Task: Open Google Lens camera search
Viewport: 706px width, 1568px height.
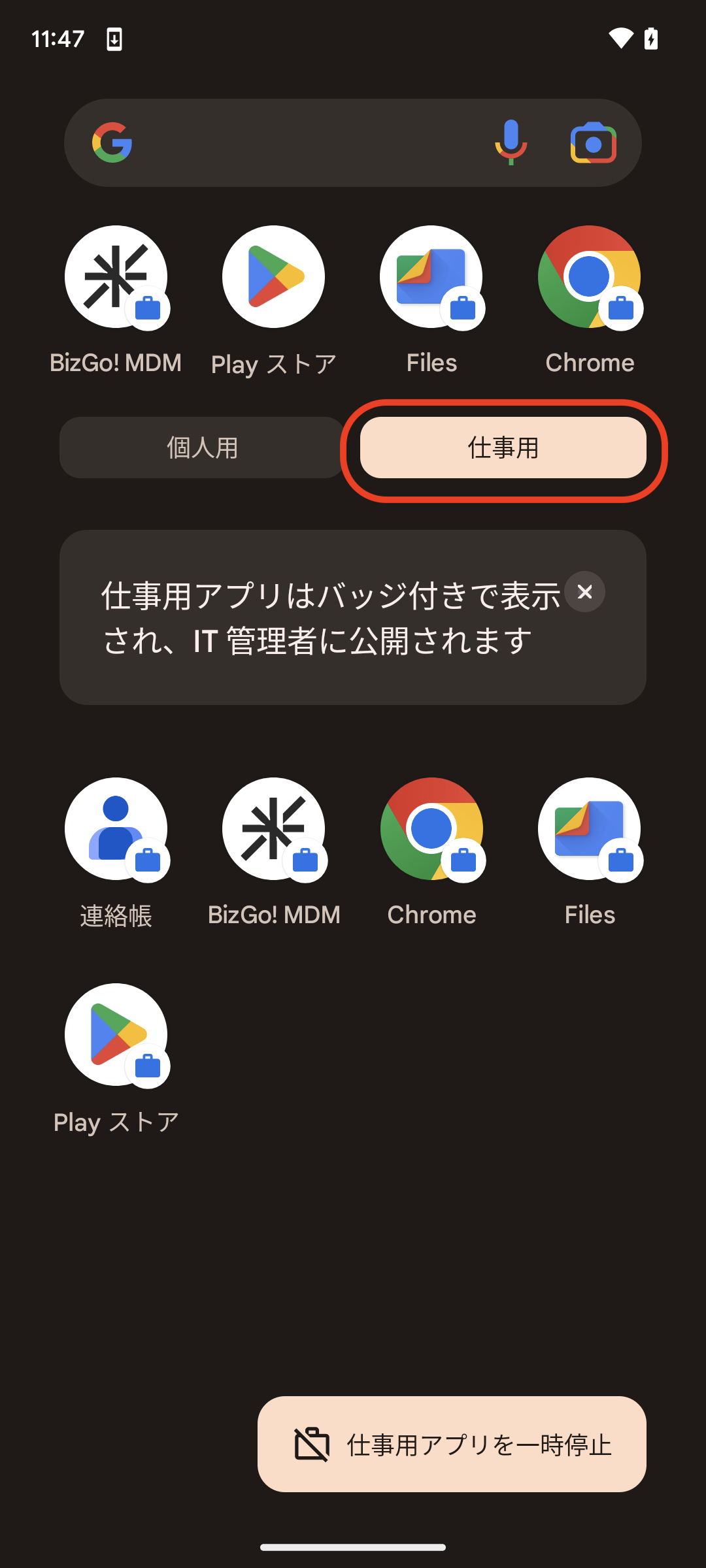Action: point(593,142)
